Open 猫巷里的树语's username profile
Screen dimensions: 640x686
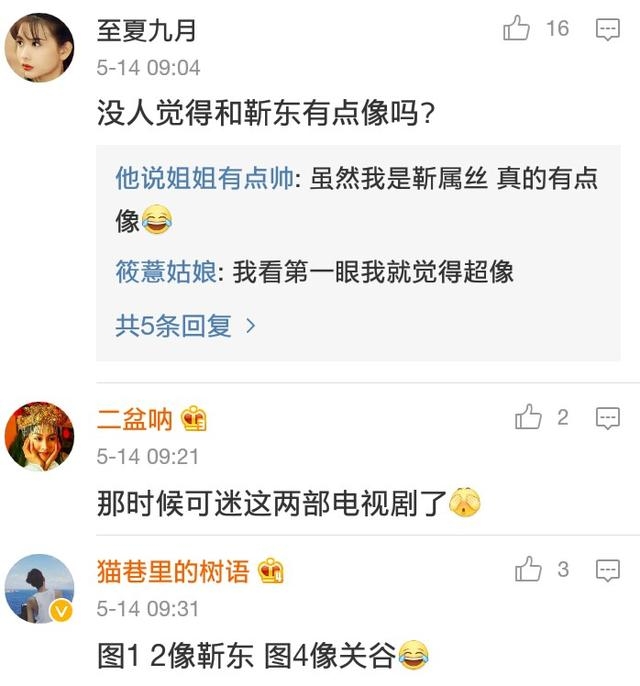click(174, 572)
